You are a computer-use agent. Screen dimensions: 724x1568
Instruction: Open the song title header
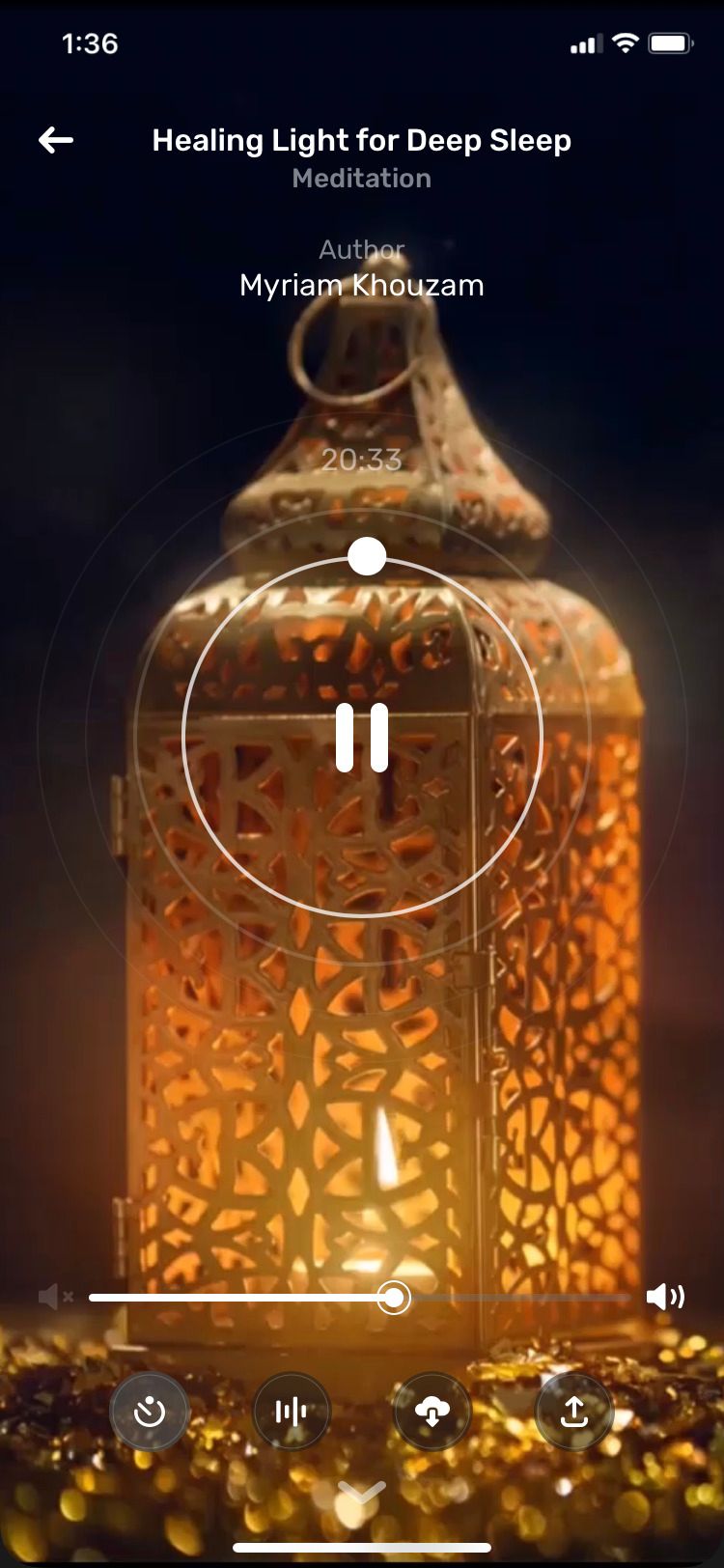[362, 140]
